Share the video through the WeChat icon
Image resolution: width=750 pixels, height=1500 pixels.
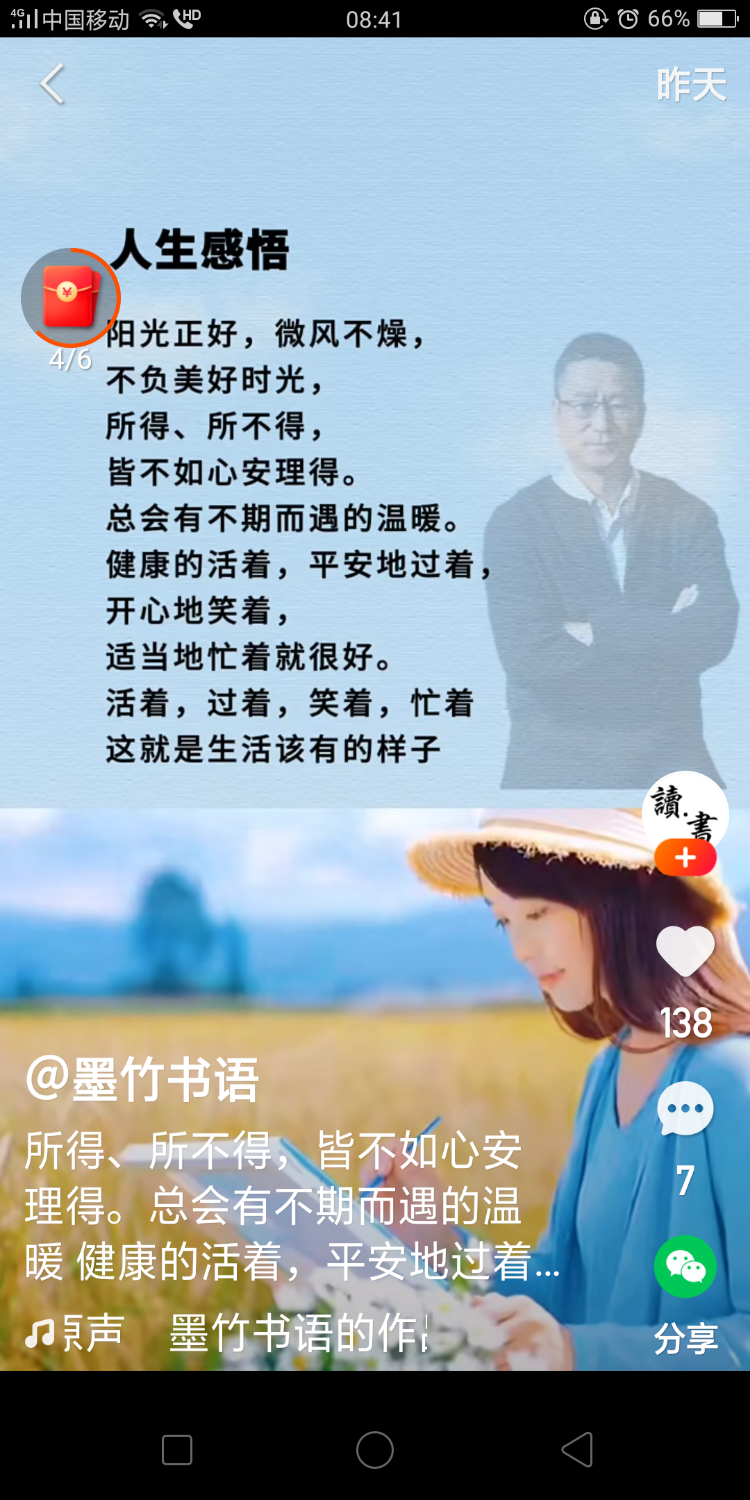click(x=684, y=1265)
